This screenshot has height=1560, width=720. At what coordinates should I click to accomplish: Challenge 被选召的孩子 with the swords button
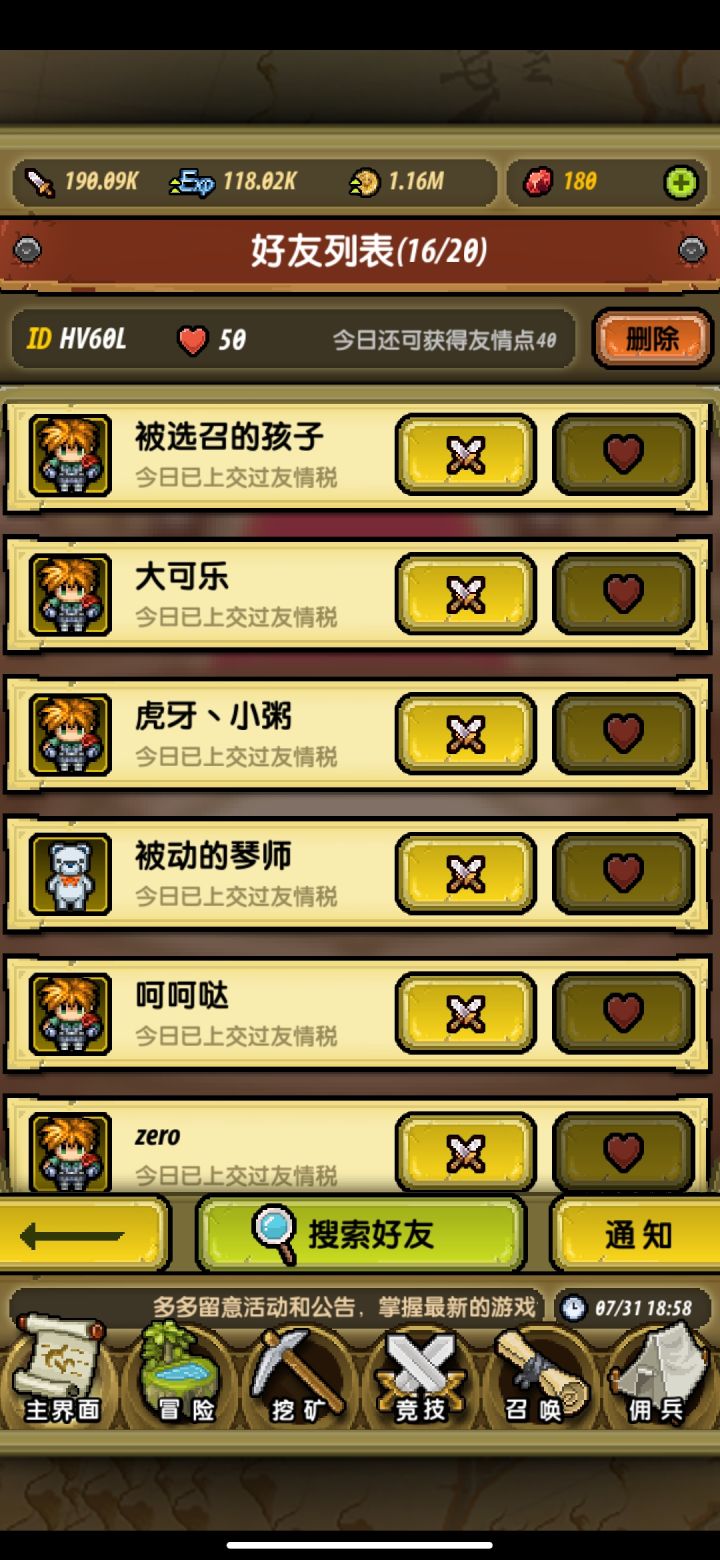pyautogui.click(x=464, y=455)
